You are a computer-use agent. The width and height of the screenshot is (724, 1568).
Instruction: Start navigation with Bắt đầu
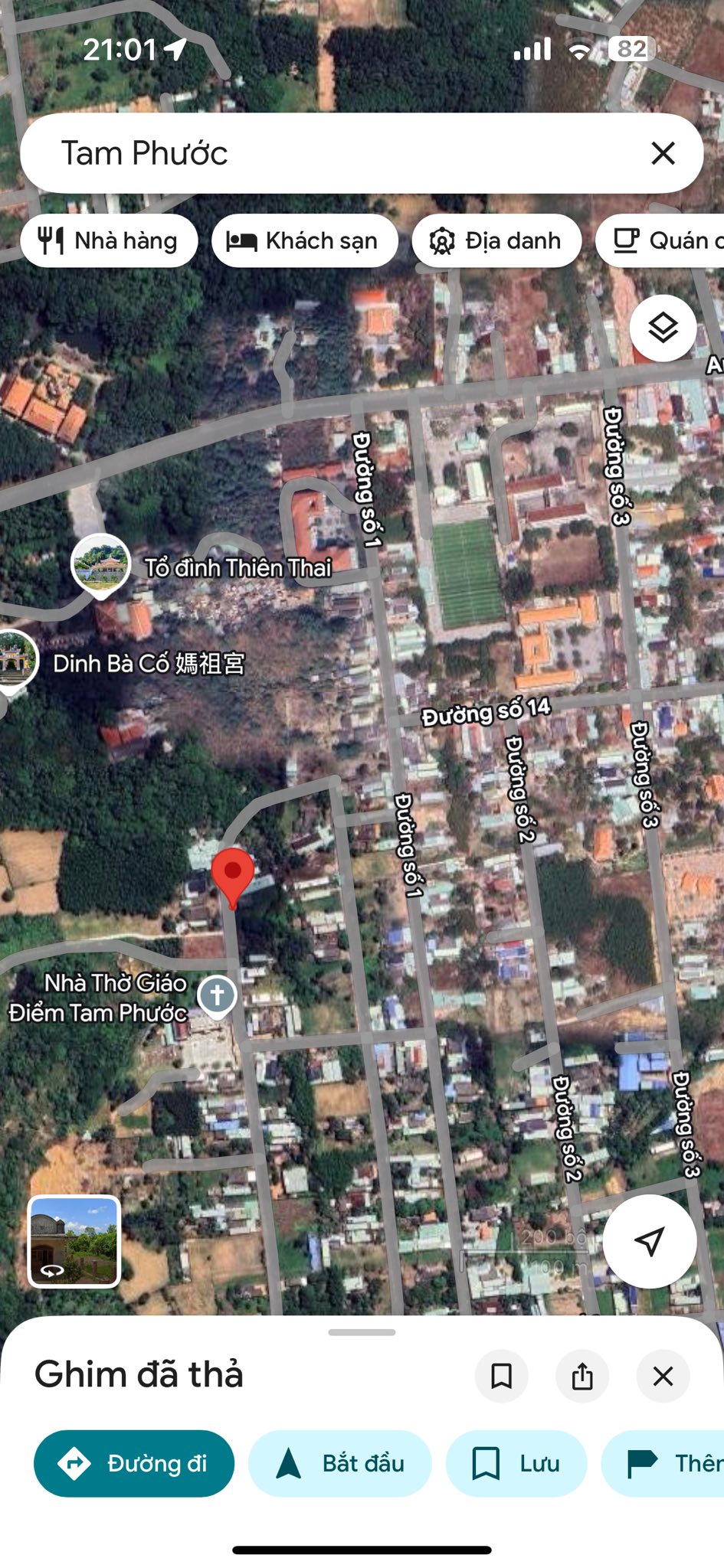coord(339,1463)
